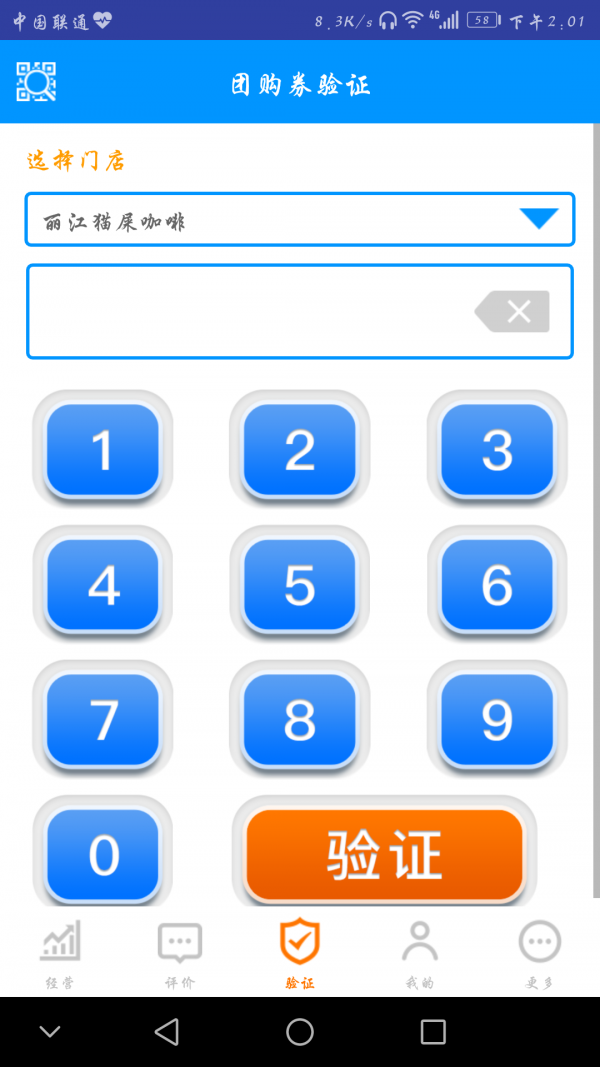
Task: Enter digit 1 on keypad
Action: pyautogui.click(x=103, y=450)
